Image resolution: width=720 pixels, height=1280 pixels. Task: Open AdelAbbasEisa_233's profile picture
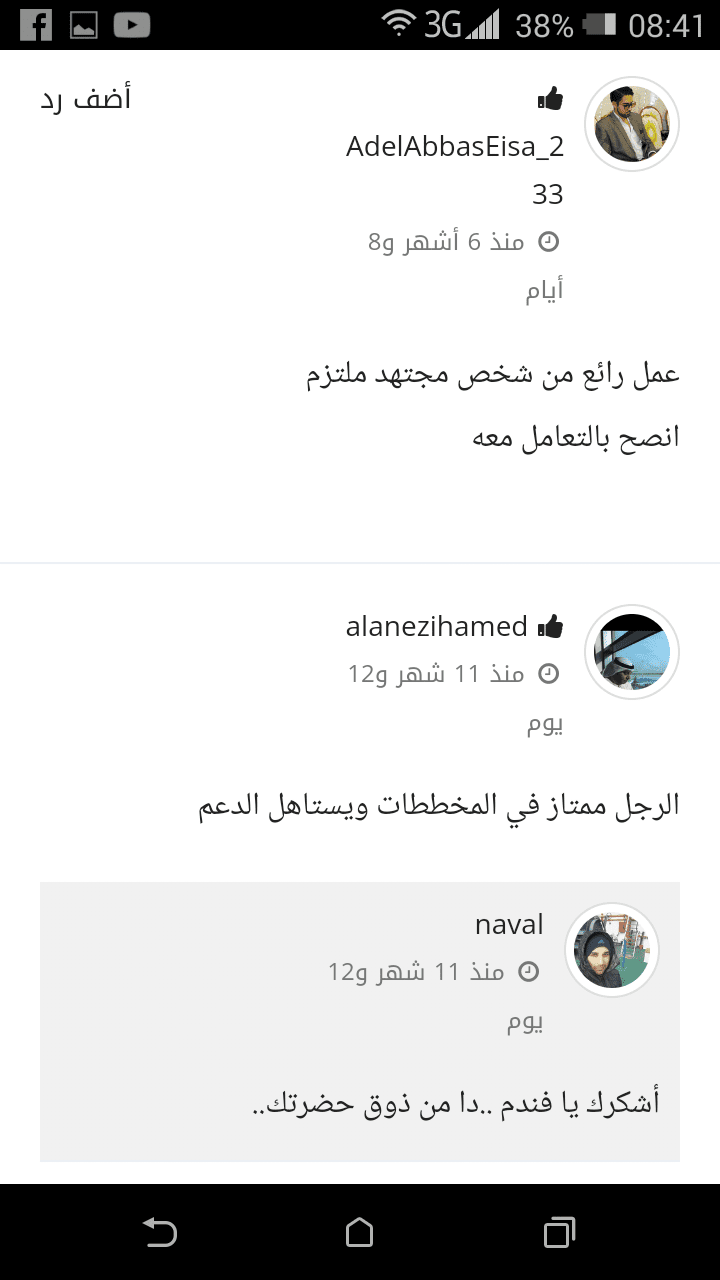pos(631,124)
